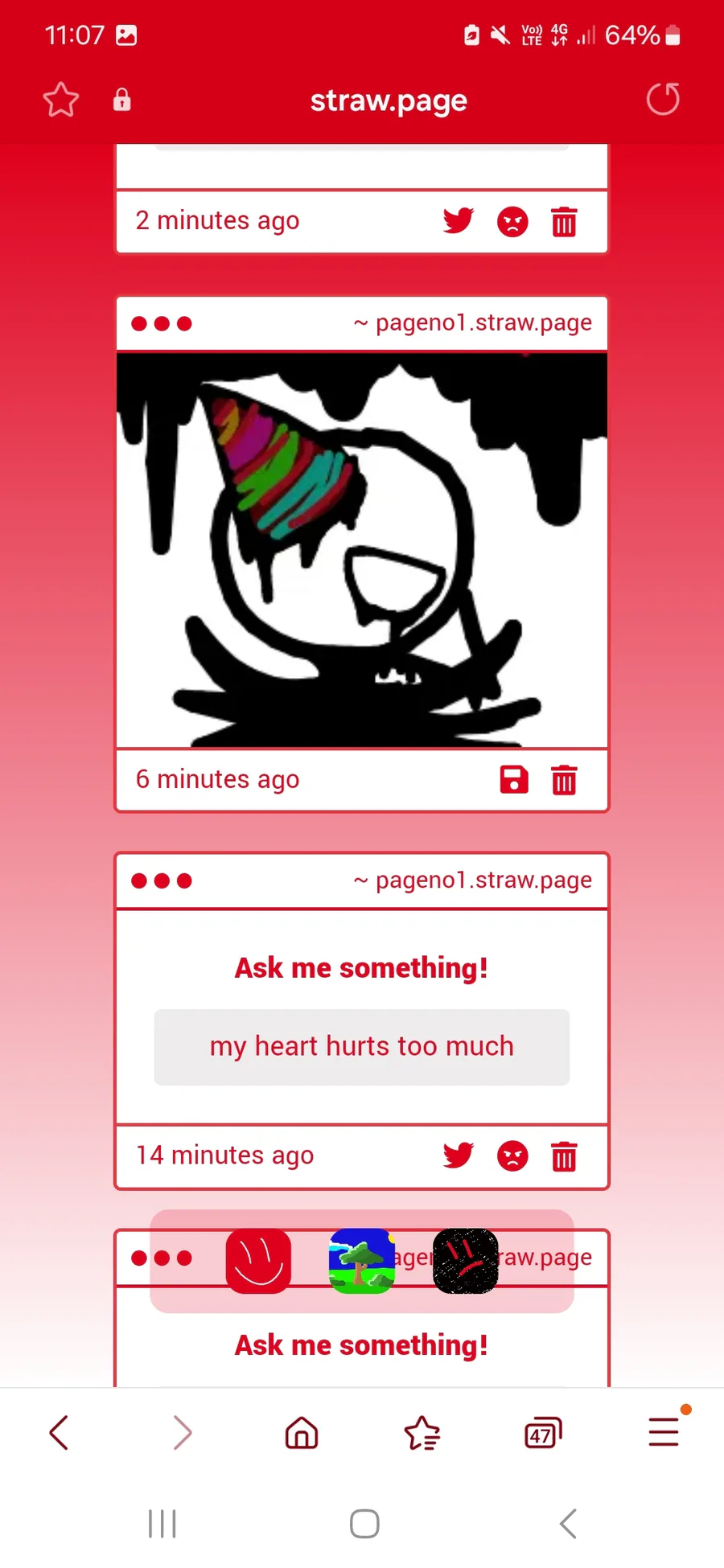Bookmark this page with the star icon
Viewport: 724px width, 1568px height.
(x=61, y=101)
